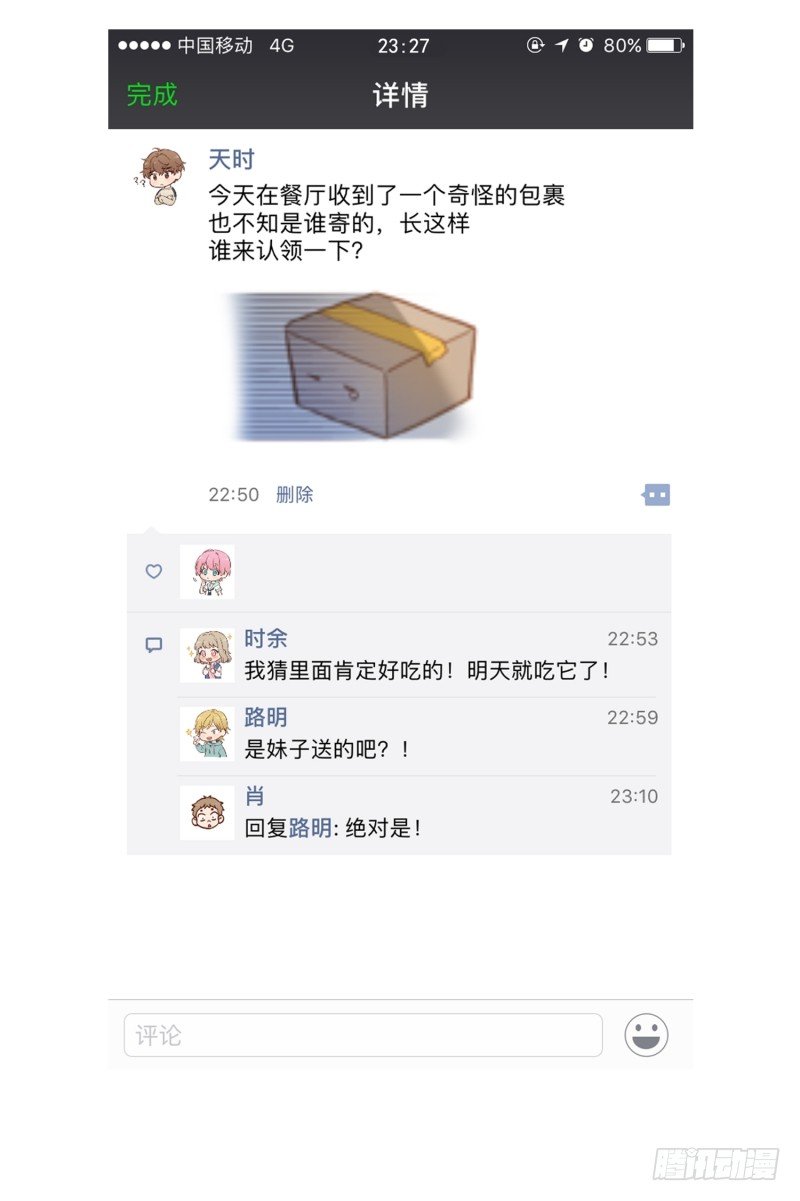800x1201 pixels.
Task: Click the 评论 comment input field
Action: tap(360, 1036)
